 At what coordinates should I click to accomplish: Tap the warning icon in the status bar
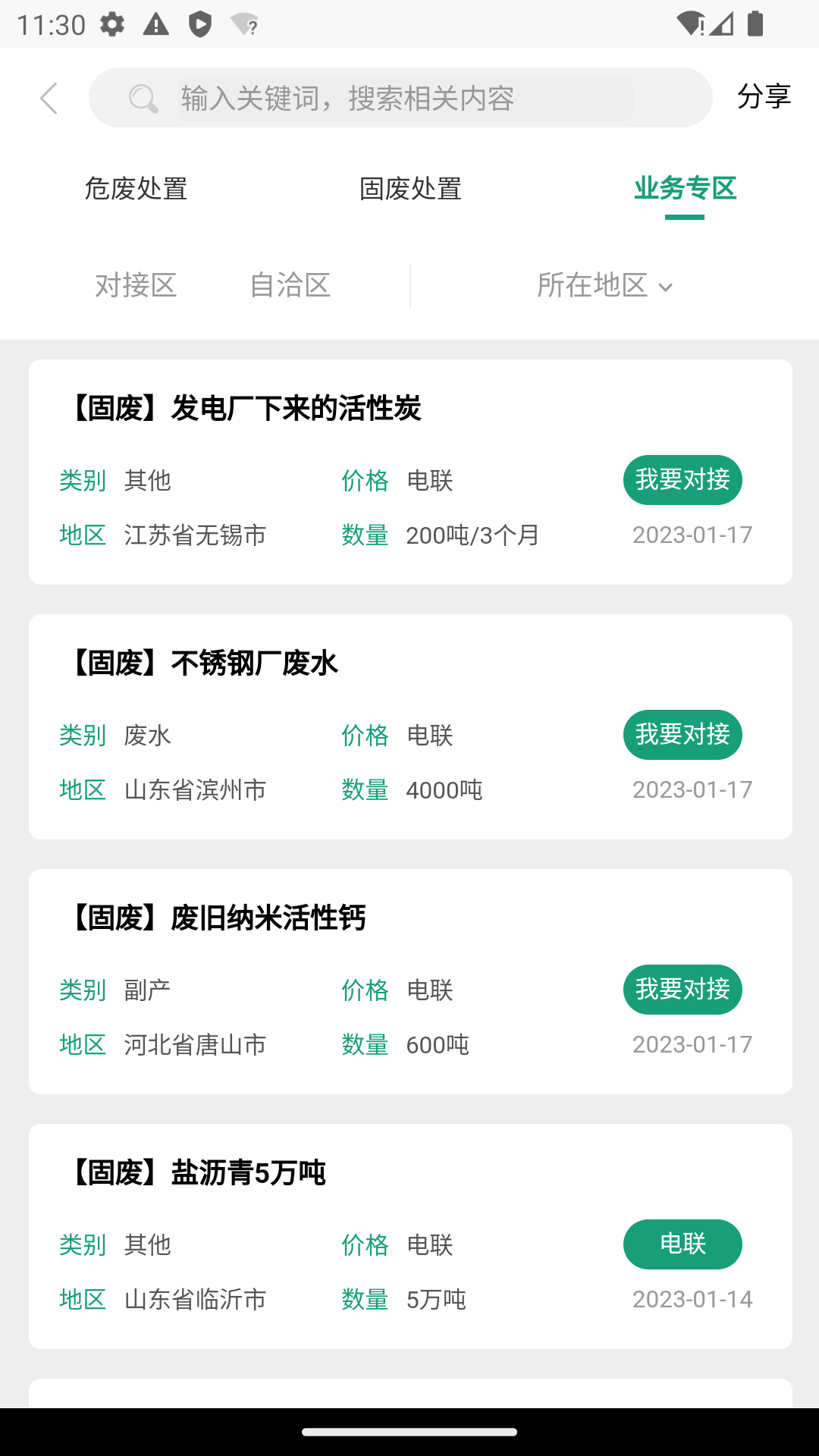pos(156,24)
